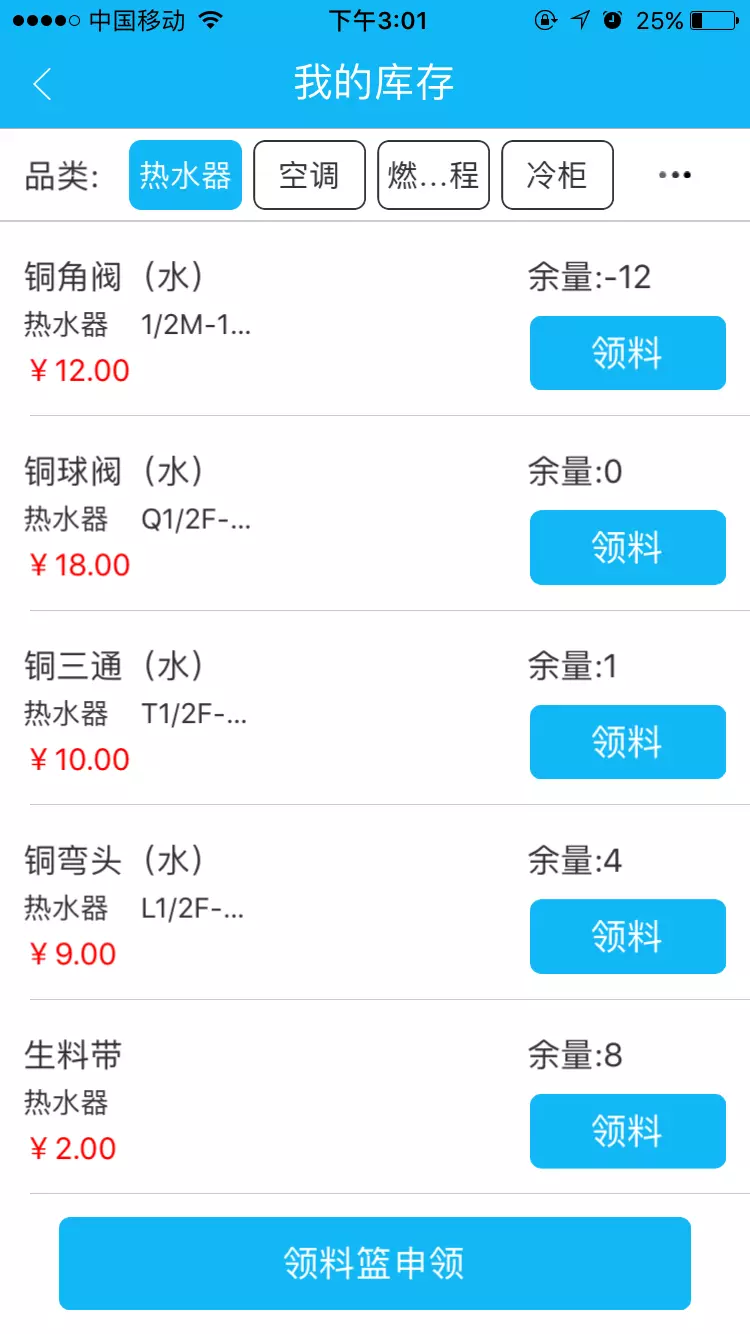Viewport: 750px width, 1334px height.
Task: Open the 燃气灶 category tab
Action: 432,174
